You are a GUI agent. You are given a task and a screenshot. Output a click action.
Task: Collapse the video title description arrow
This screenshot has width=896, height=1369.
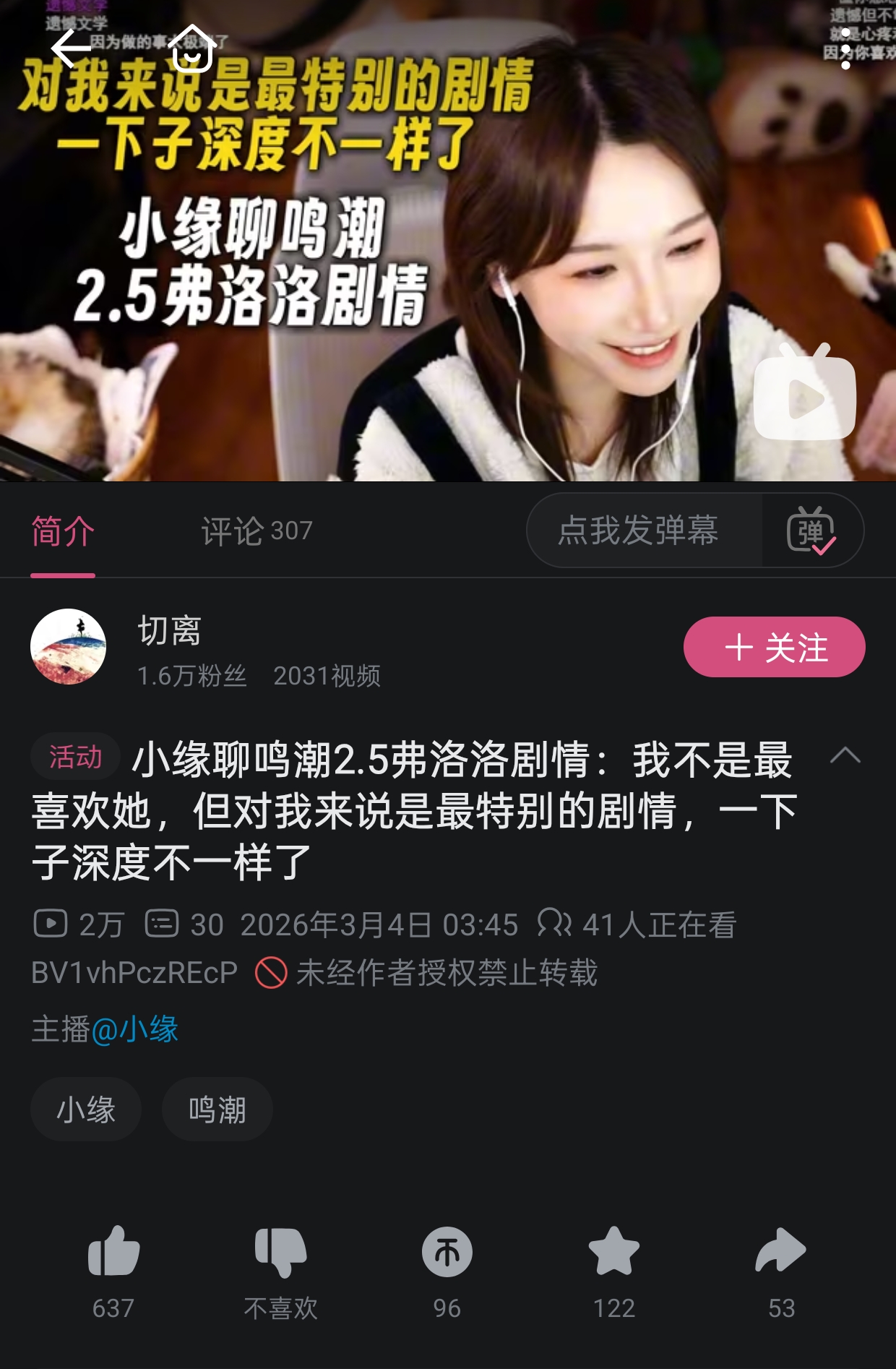845,755
